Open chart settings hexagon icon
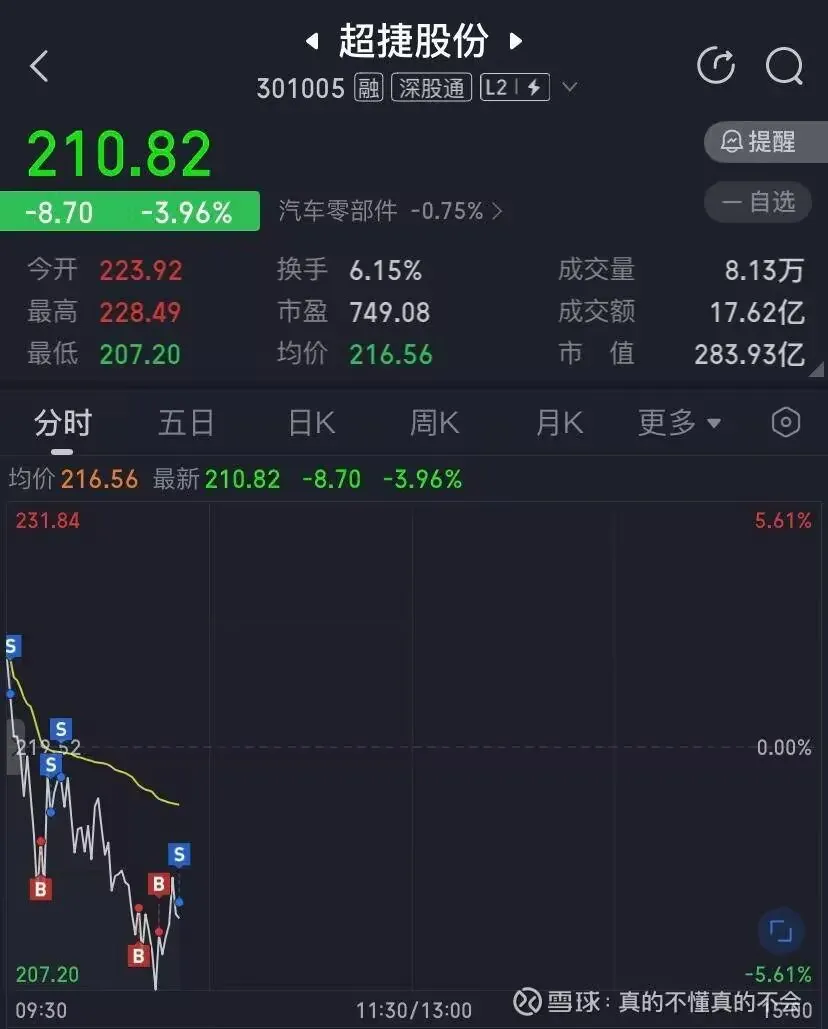This screenshot has width=828, height=1029. pyautogui.click(x=786, y=423)
